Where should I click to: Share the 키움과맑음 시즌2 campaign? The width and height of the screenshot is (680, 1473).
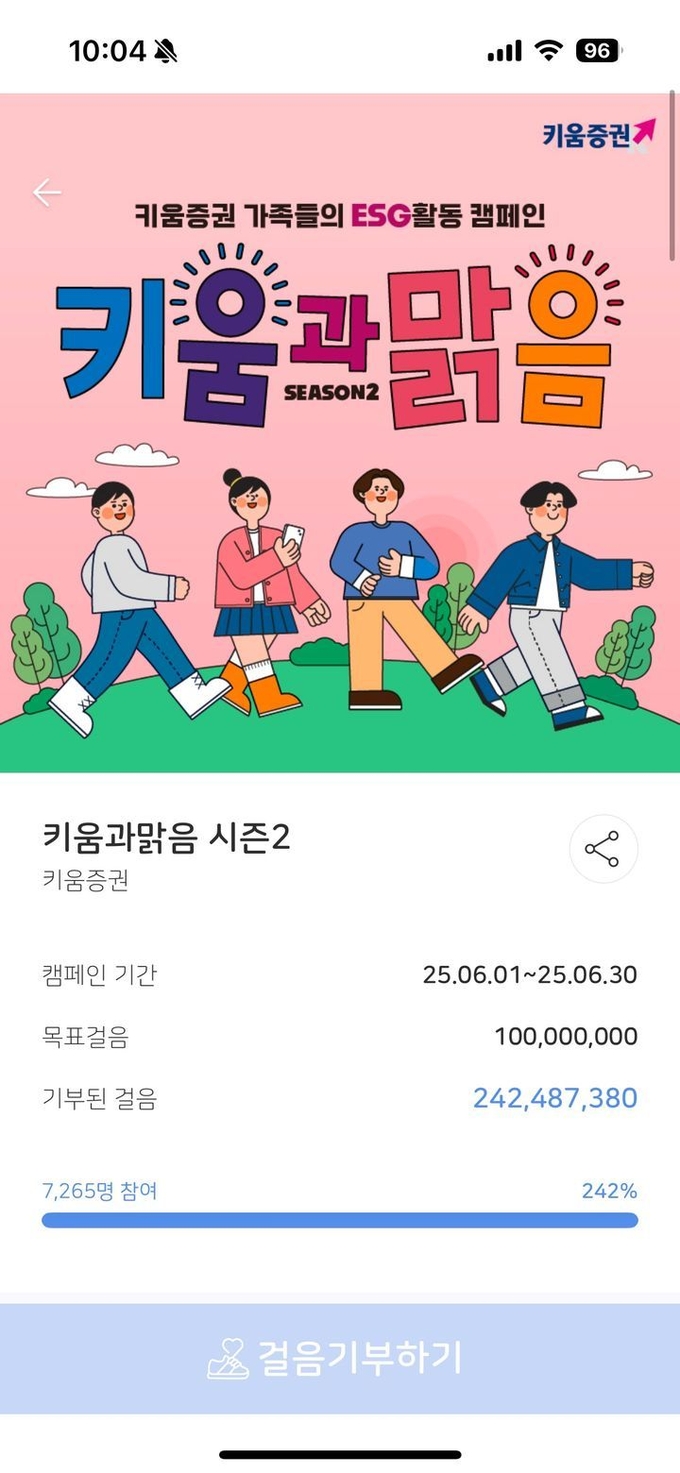point(602,850)
